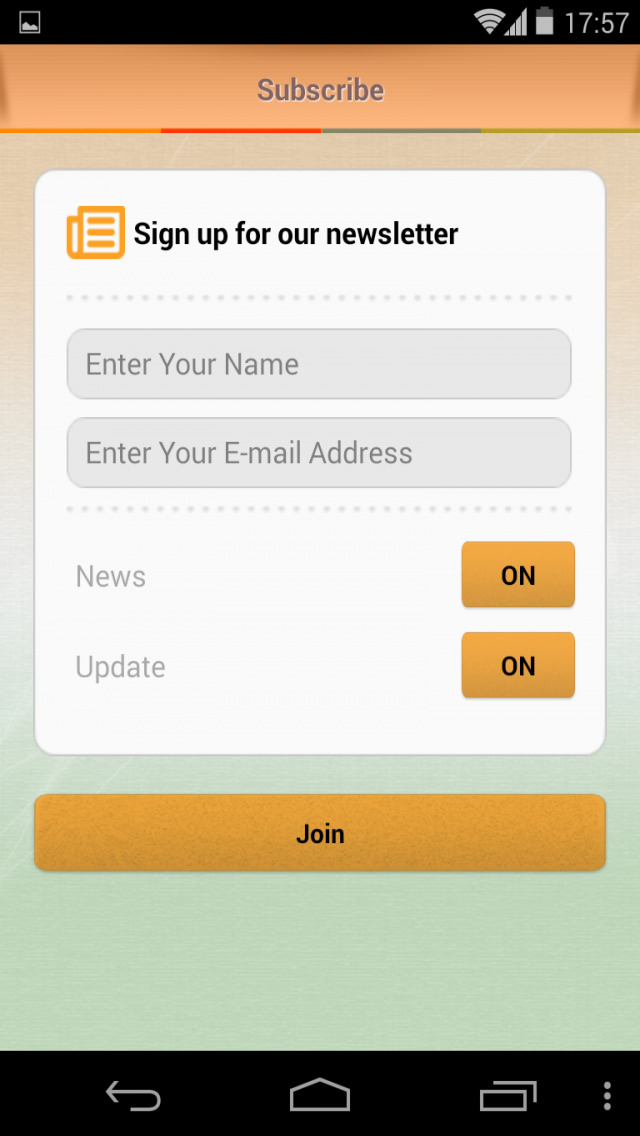Tap the Enter Your Name field

pos(319,364)
